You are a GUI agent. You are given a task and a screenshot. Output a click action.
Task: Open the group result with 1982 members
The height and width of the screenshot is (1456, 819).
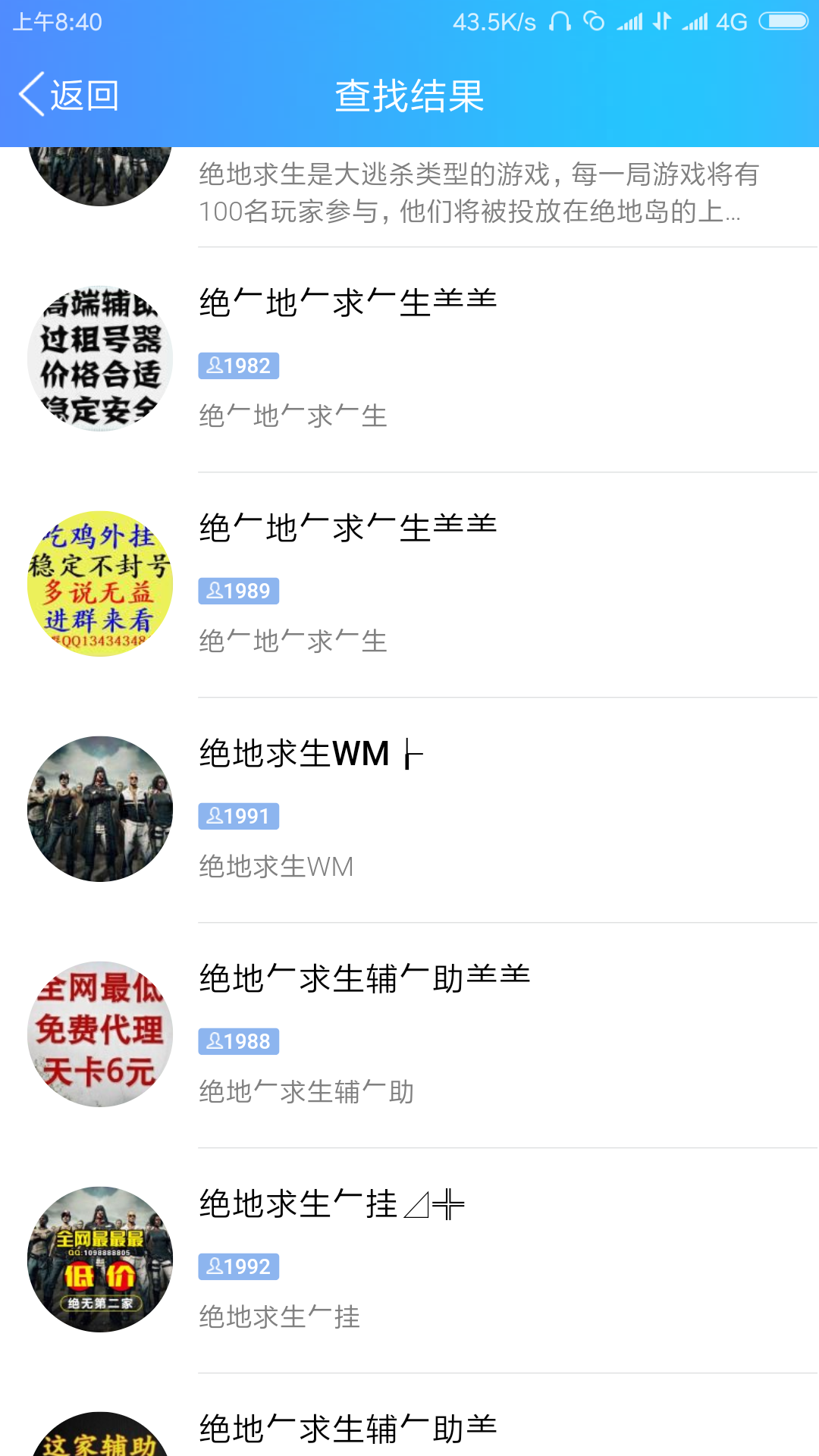[x=409, y=359]
